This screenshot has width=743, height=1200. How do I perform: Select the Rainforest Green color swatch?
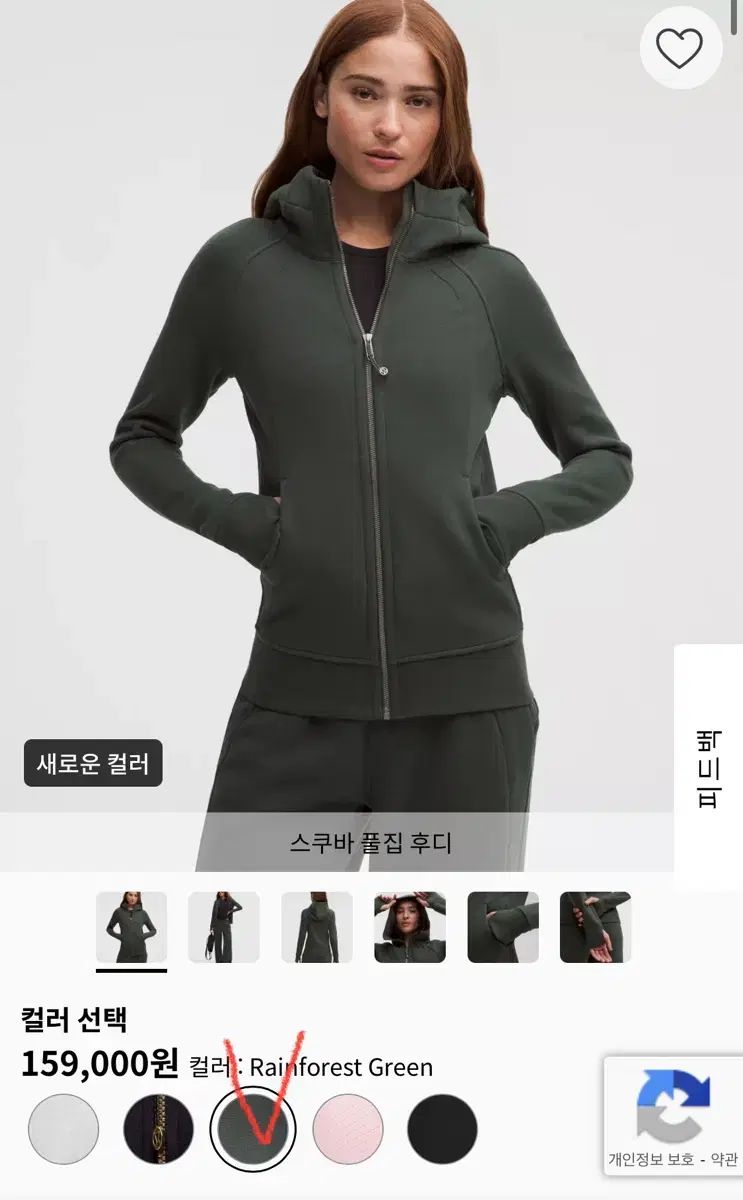pos(252,1129)
